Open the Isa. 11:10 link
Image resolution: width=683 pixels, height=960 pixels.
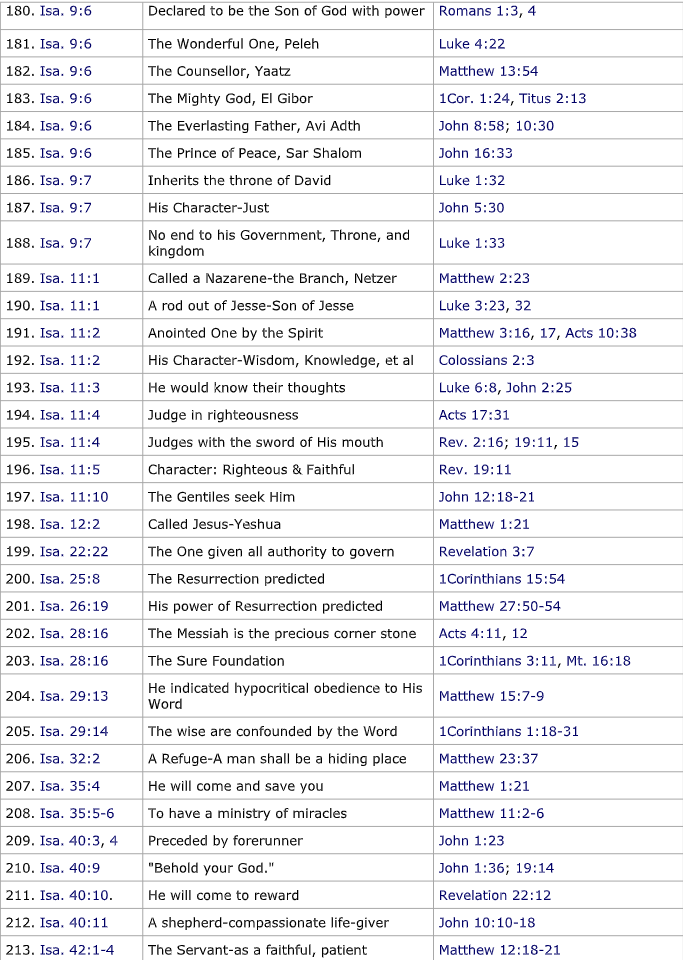click(74, 497)
